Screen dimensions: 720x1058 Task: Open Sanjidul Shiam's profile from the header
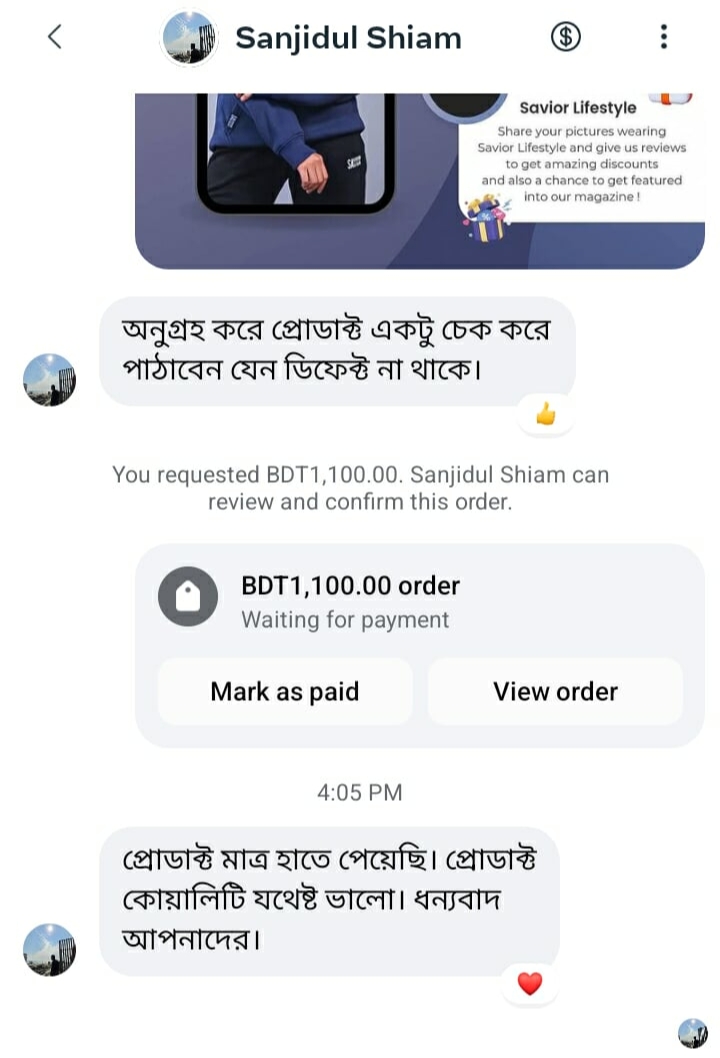pos(346,38)
